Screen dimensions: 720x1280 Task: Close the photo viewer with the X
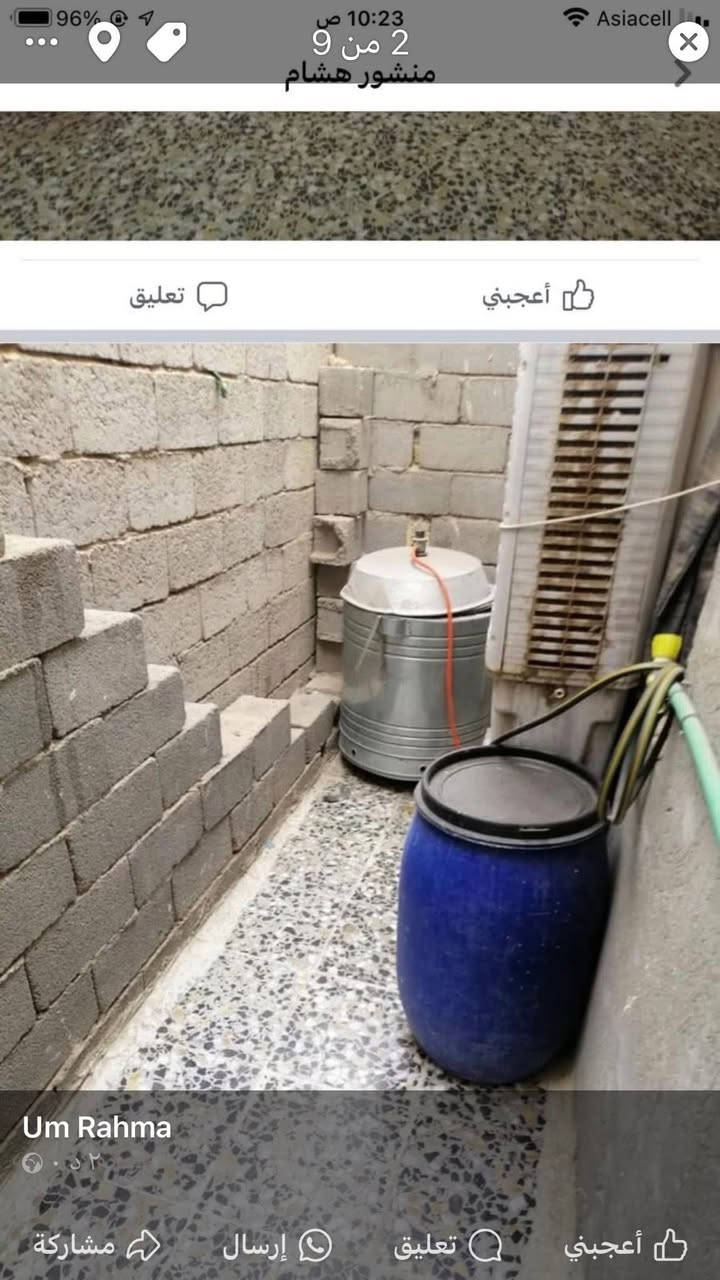[688, 42]
